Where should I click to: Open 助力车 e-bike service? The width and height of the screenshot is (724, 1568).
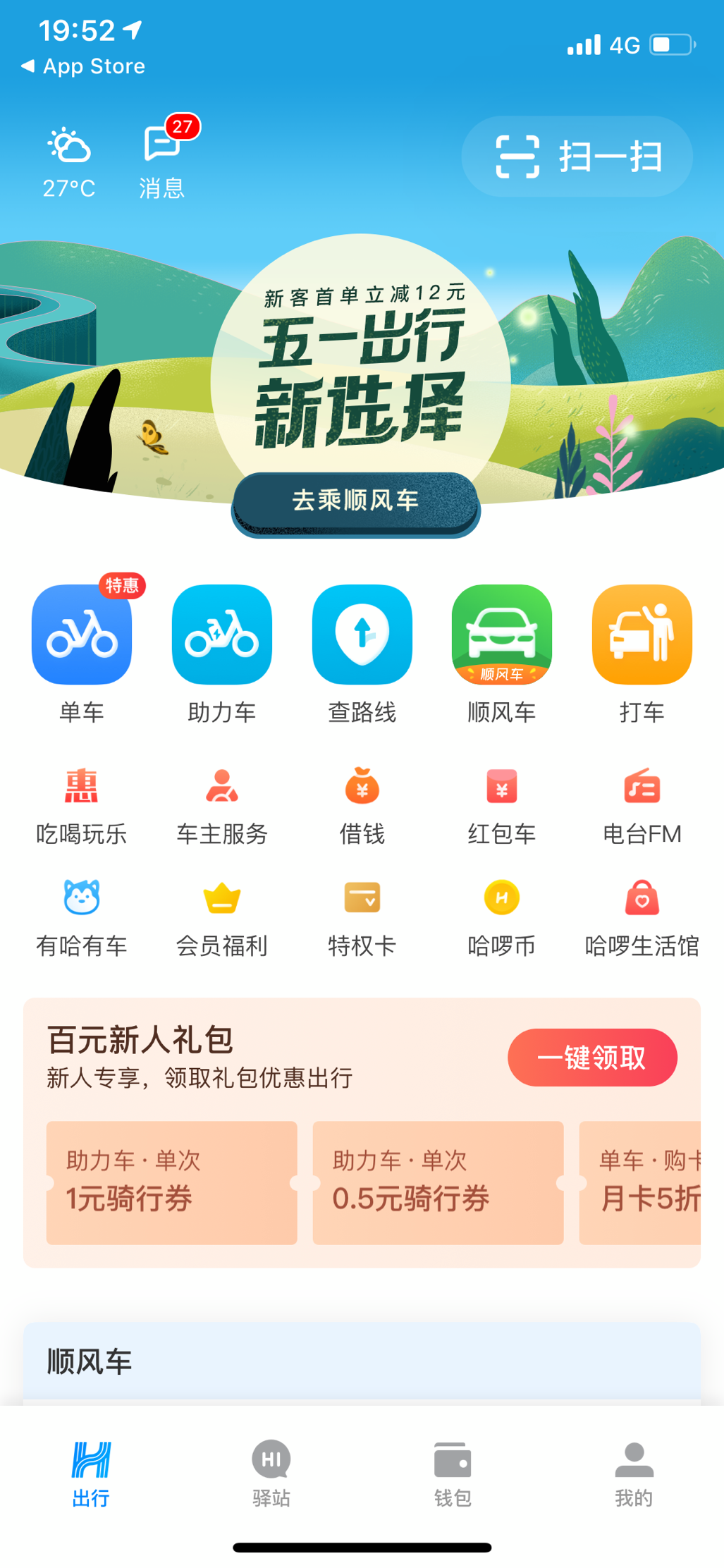pyautogui.click(x=221, y=635)
